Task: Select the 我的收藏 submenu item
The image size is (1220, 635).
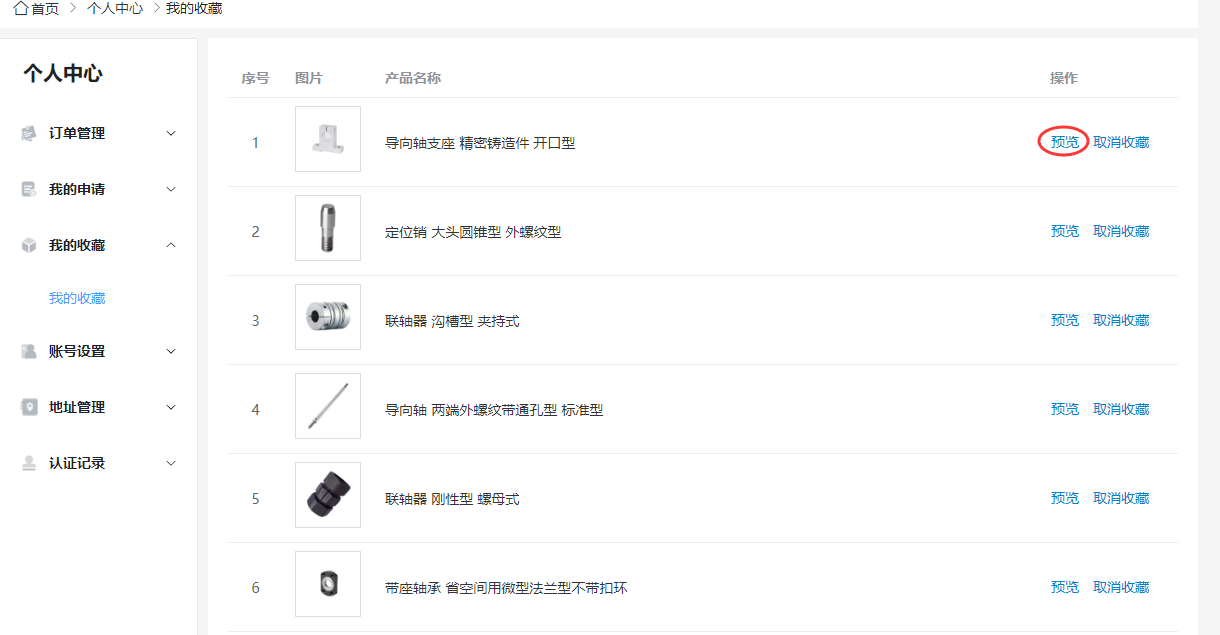Action: click(x=77, y=298)
